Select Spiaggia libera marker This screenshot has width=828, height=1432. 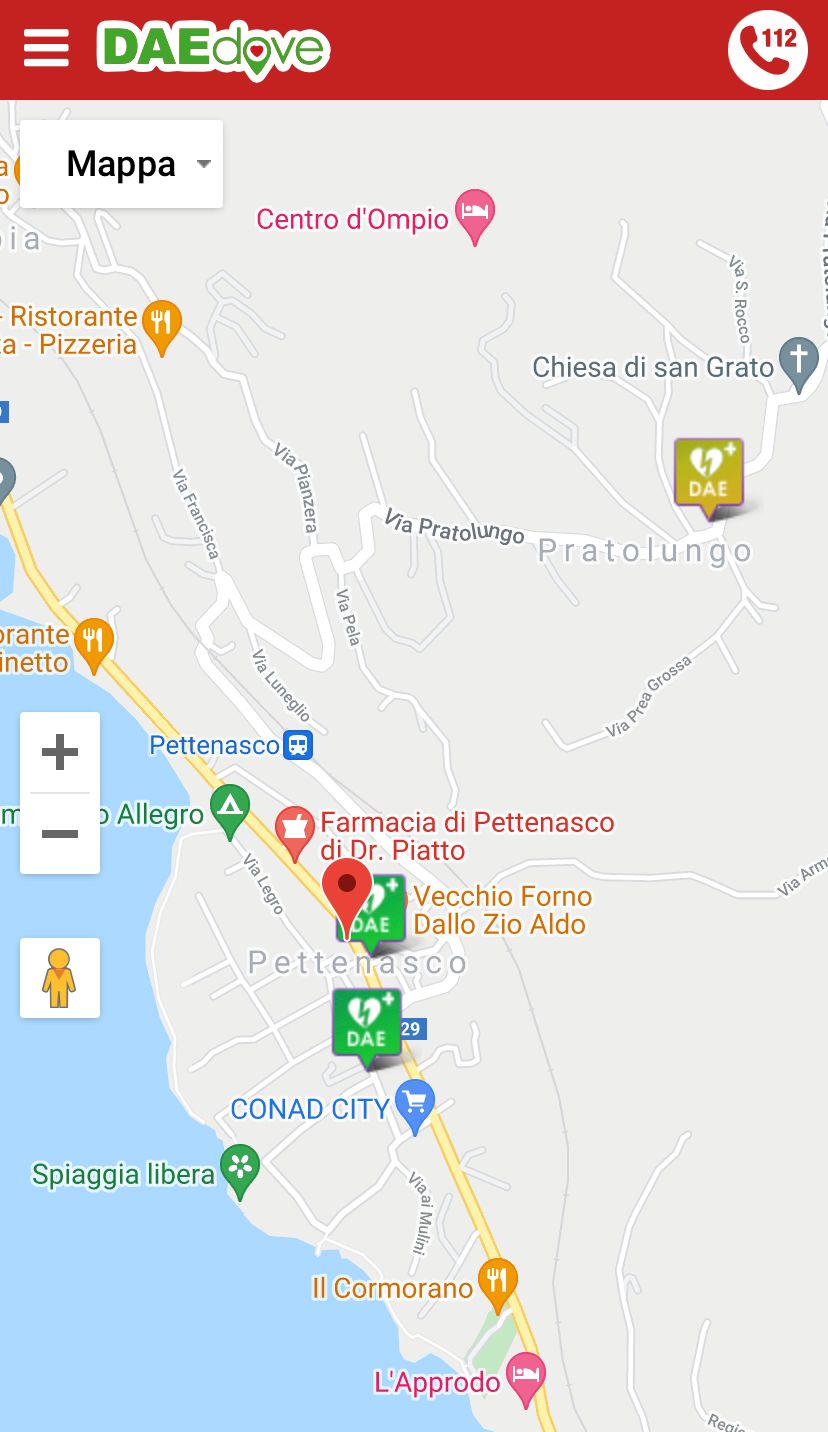[x=240, y=1168]
